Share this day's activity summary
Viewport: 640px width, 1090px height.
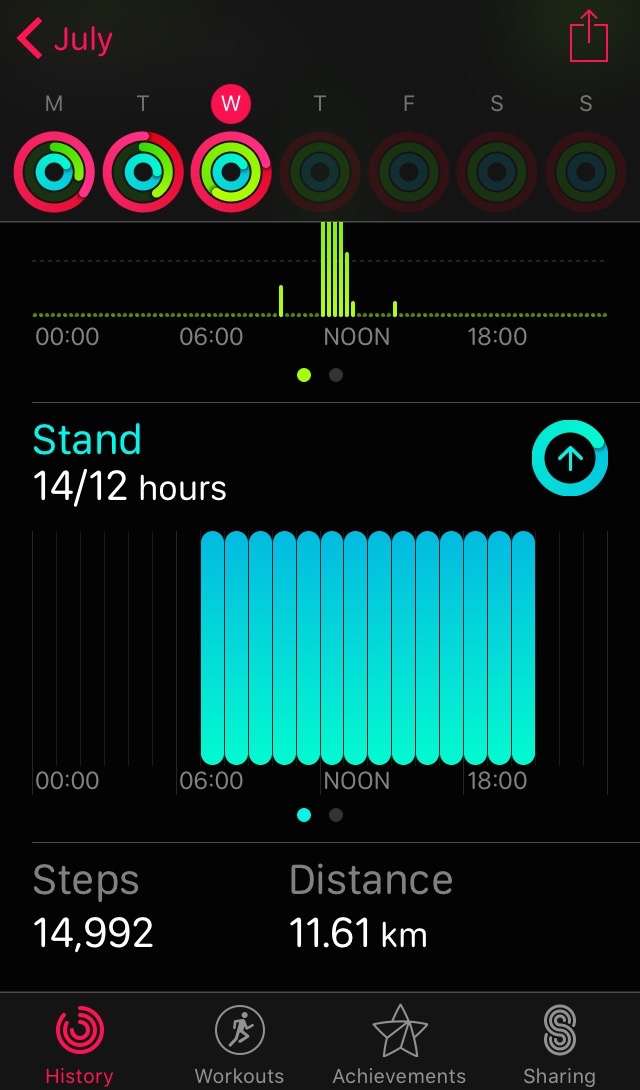[589, 40]
